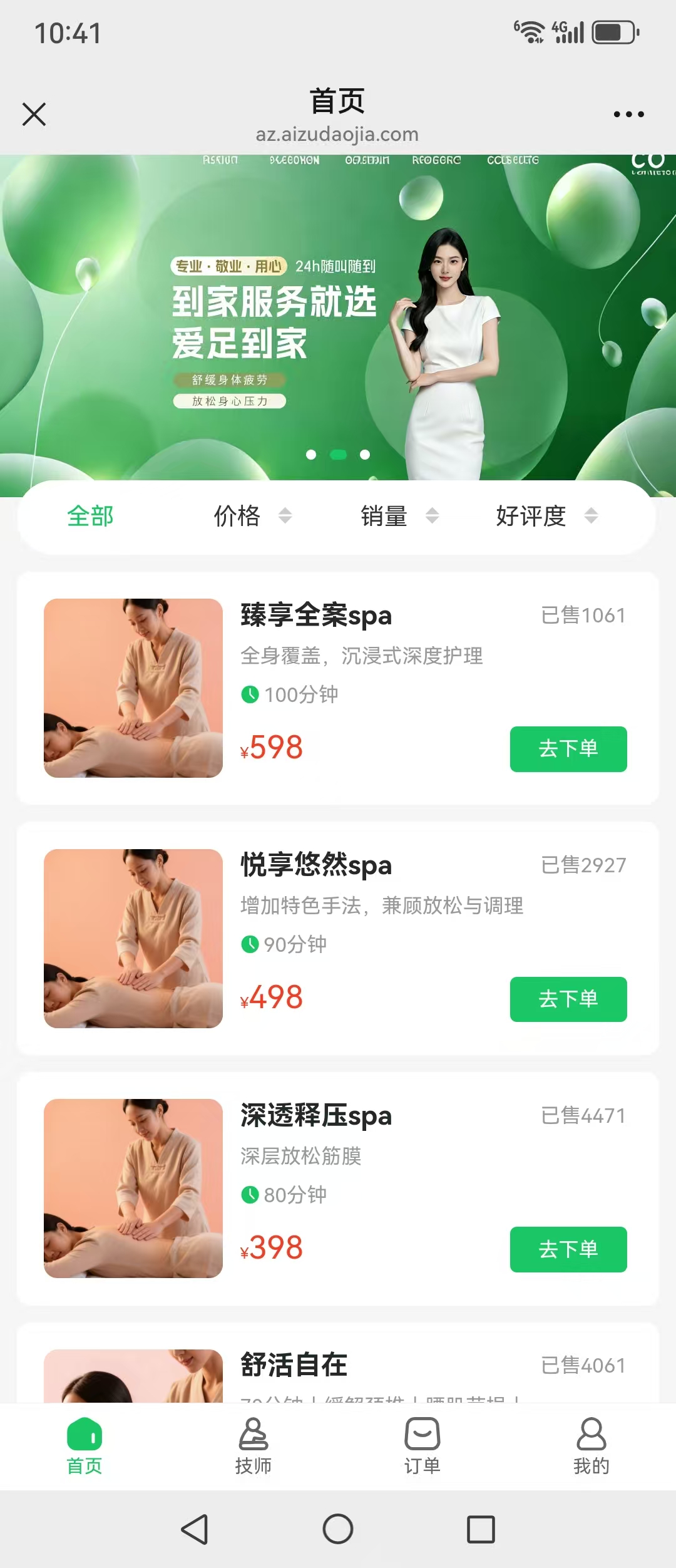Switch to the 首页 tab
Screen dimensions: 676x1568
click(84, 1447)
